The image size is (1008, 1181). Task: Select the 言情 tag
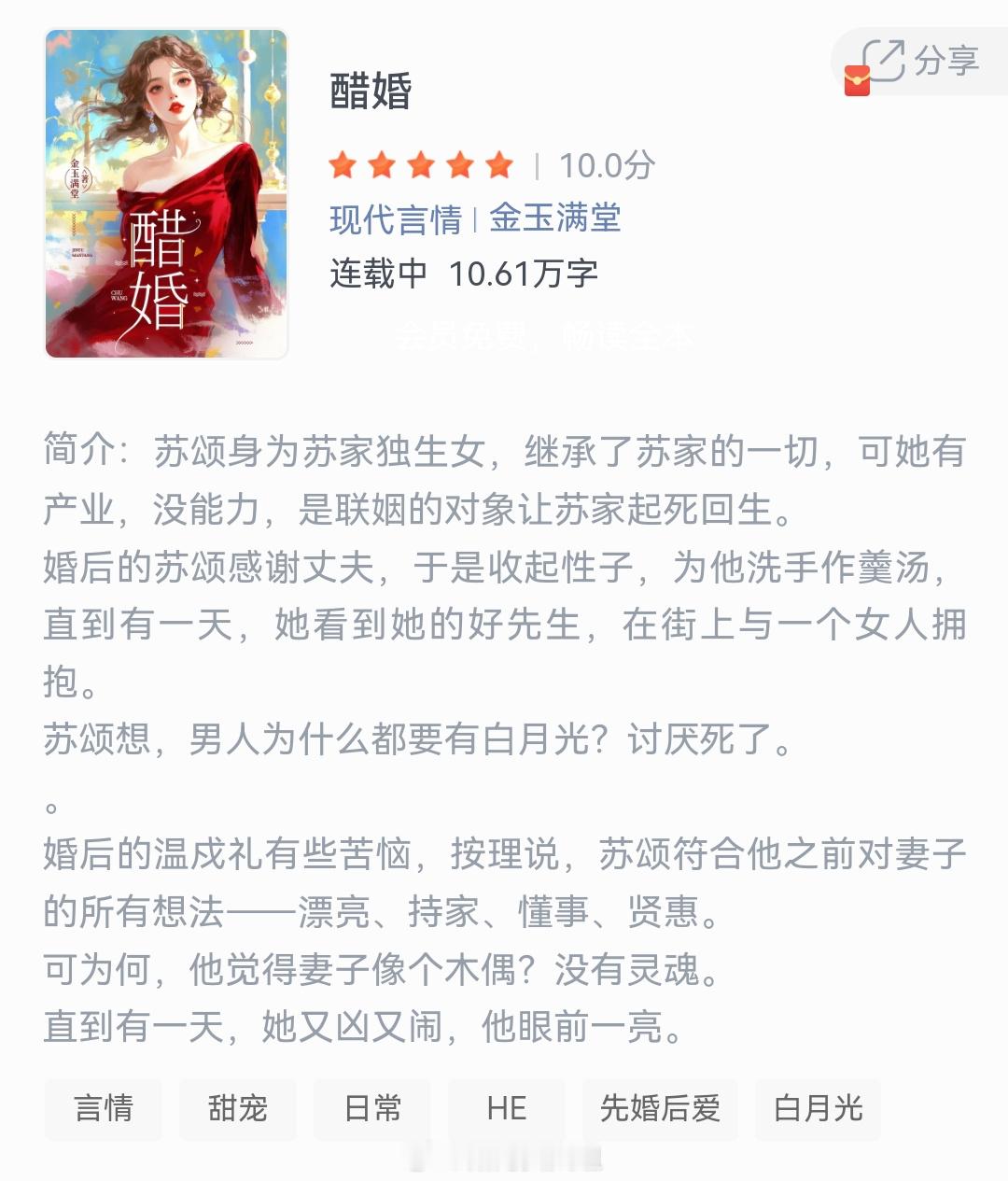click(x=103, y=1109)
